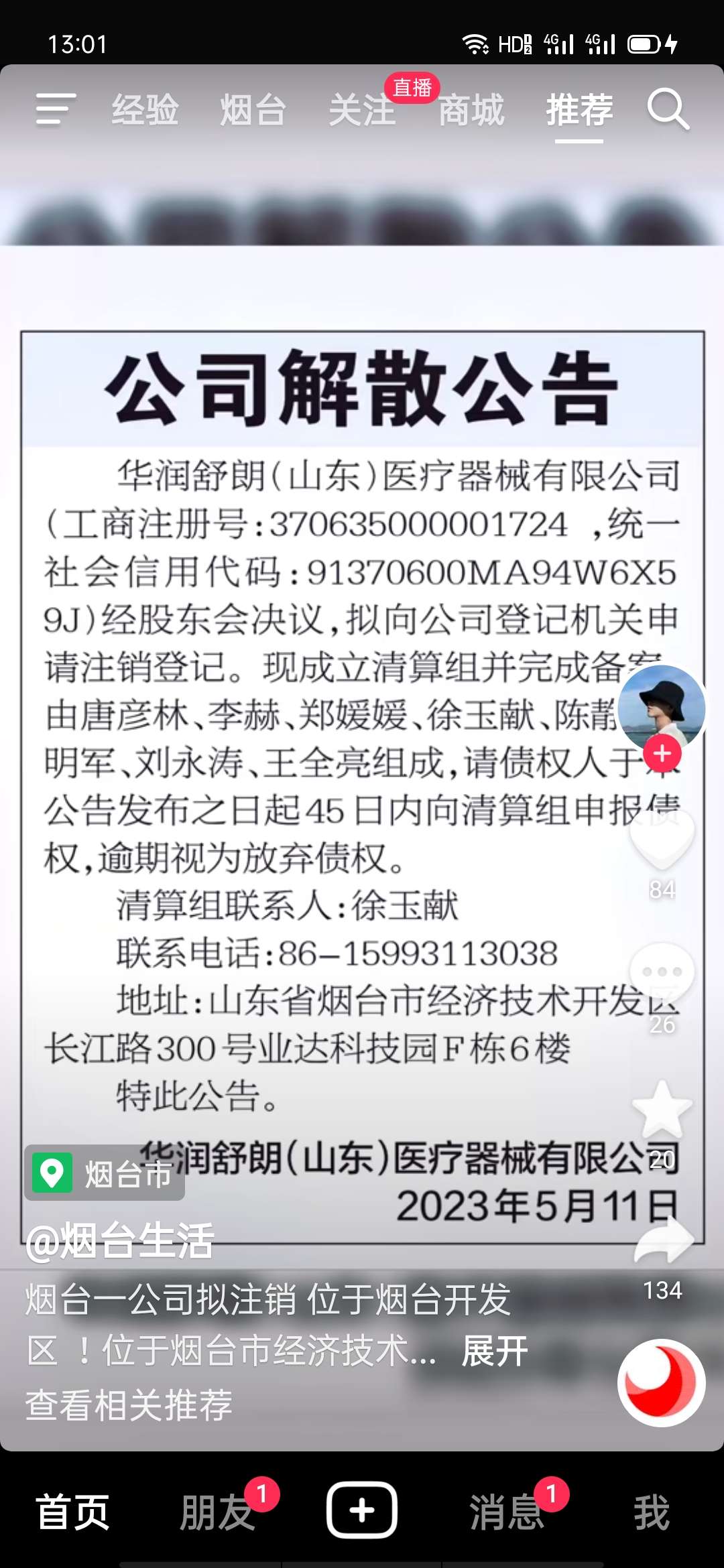This screenshot has width=724, height=1568.
Task: Open the 消息 tab
Action: (507, 1512)
